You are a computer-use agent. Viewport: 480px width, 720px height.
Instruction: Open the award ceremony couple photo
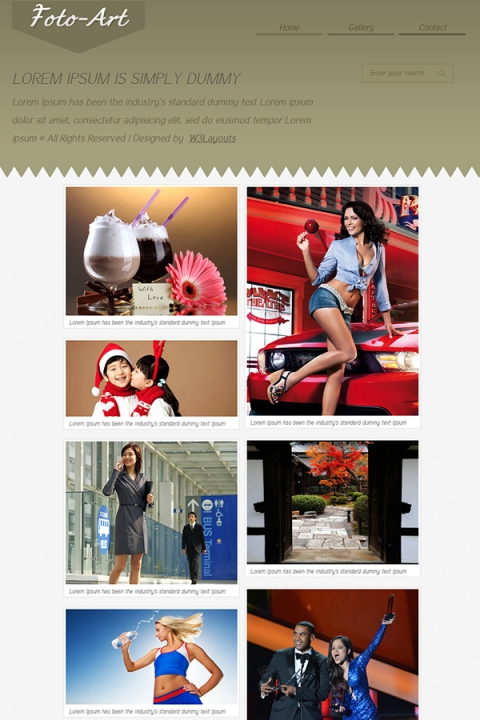333,654
